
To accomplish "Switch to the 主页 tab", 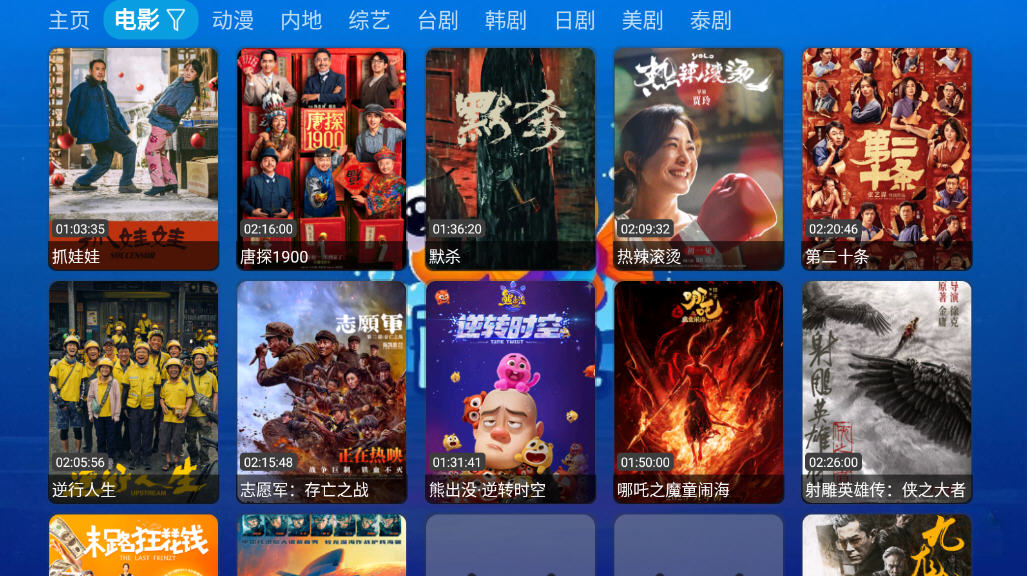I will point(69,20).
